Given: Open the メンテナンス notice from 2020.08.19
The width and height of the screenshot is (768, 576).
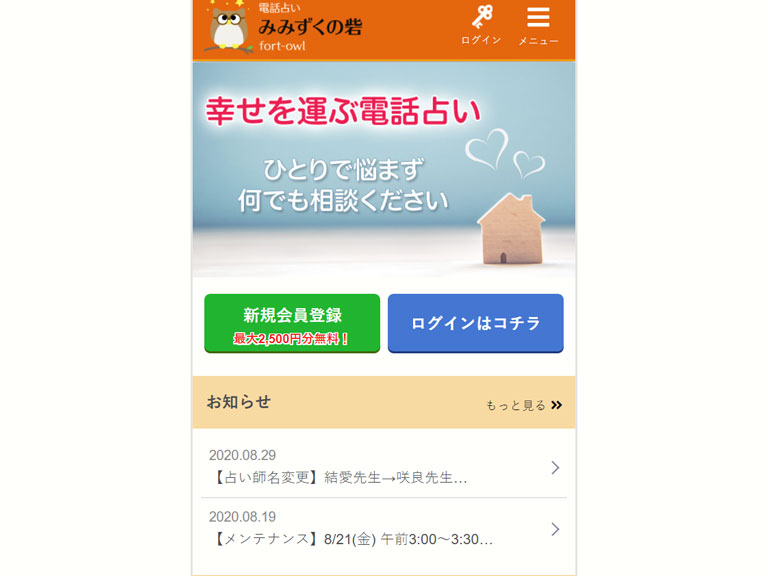Looking at the screenshot, I should [383, 529].
